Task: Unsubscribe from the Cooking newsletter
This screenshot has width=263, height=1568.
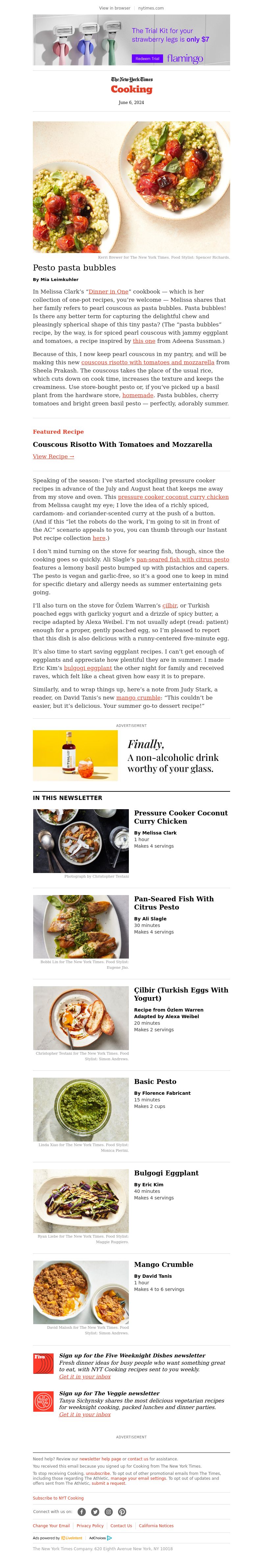Action: [97, 1474]
